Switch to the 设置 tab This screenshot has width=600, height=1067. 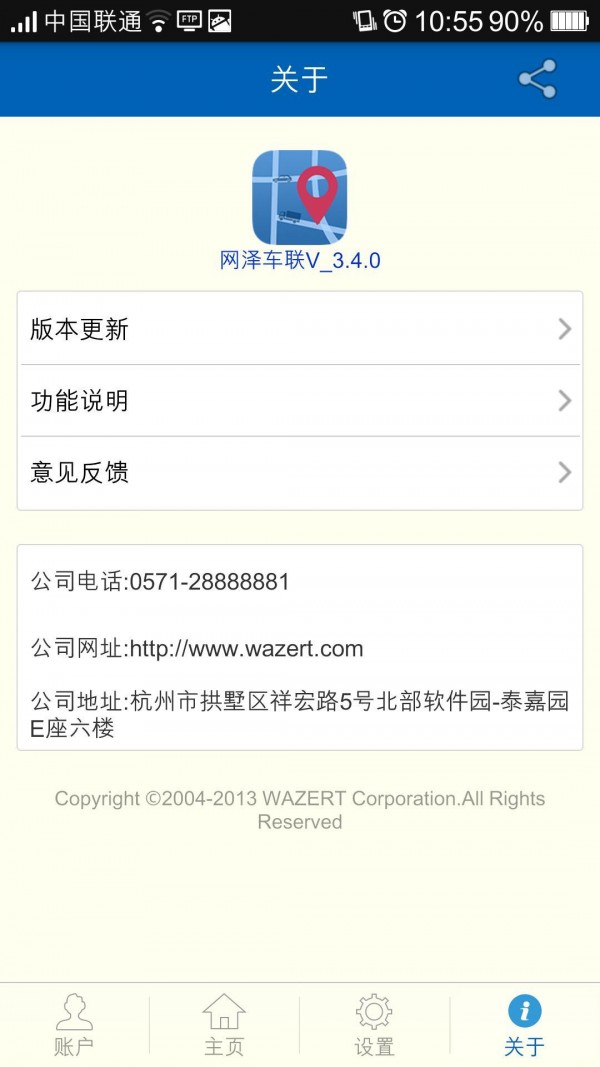[x=374, y=1025]
